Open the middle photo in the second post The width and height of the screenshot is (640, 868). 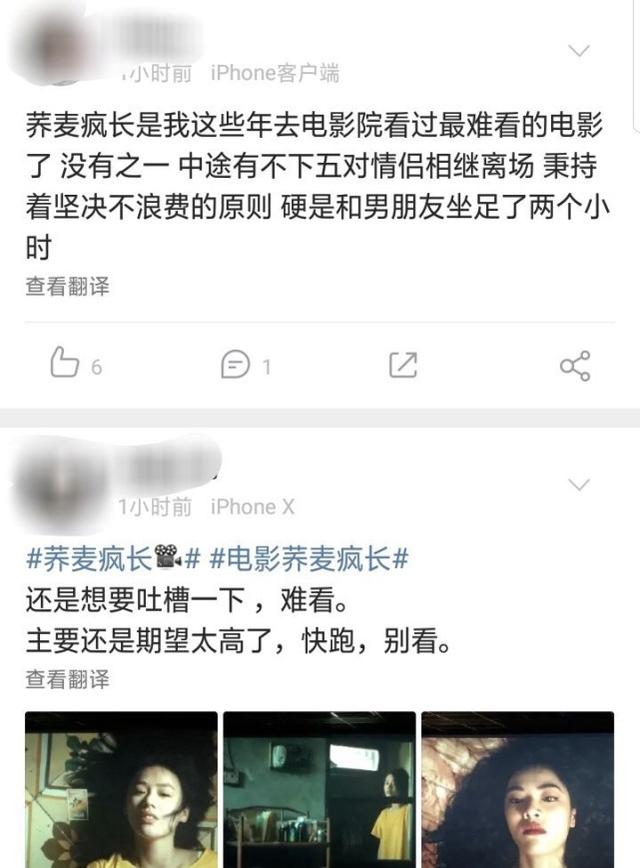[319, 788]
